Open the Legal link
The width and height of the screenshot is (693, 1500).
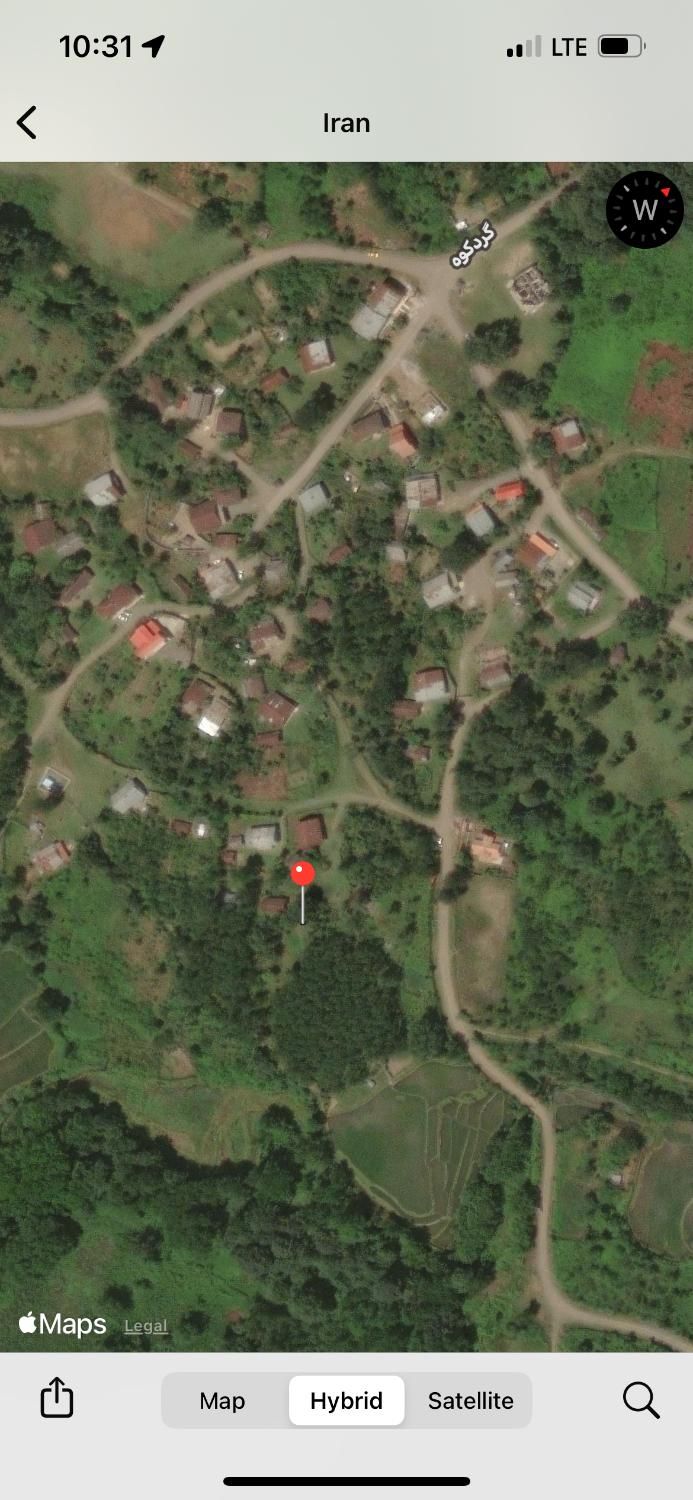pos(146,1326)
